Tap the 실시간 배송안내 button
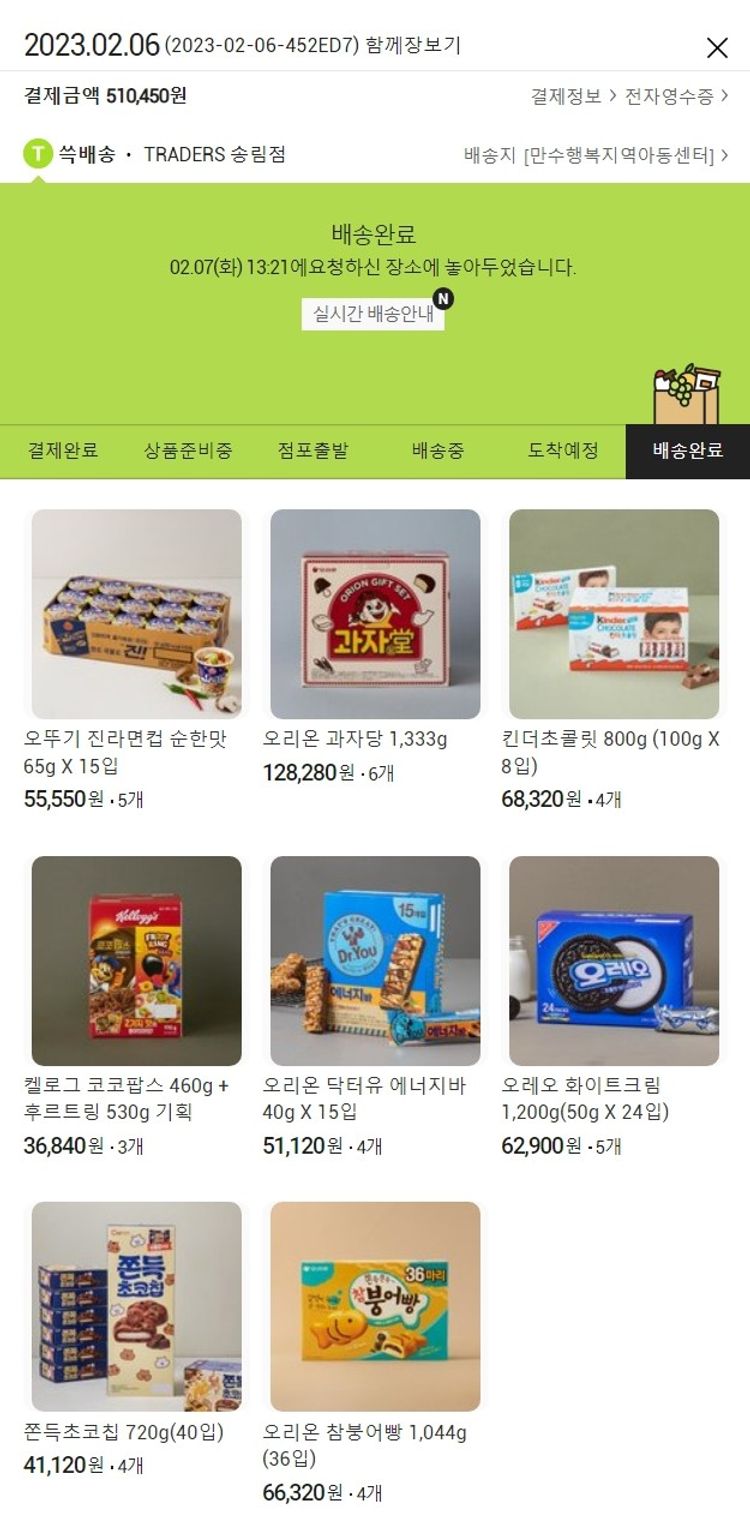 point(373,314)
